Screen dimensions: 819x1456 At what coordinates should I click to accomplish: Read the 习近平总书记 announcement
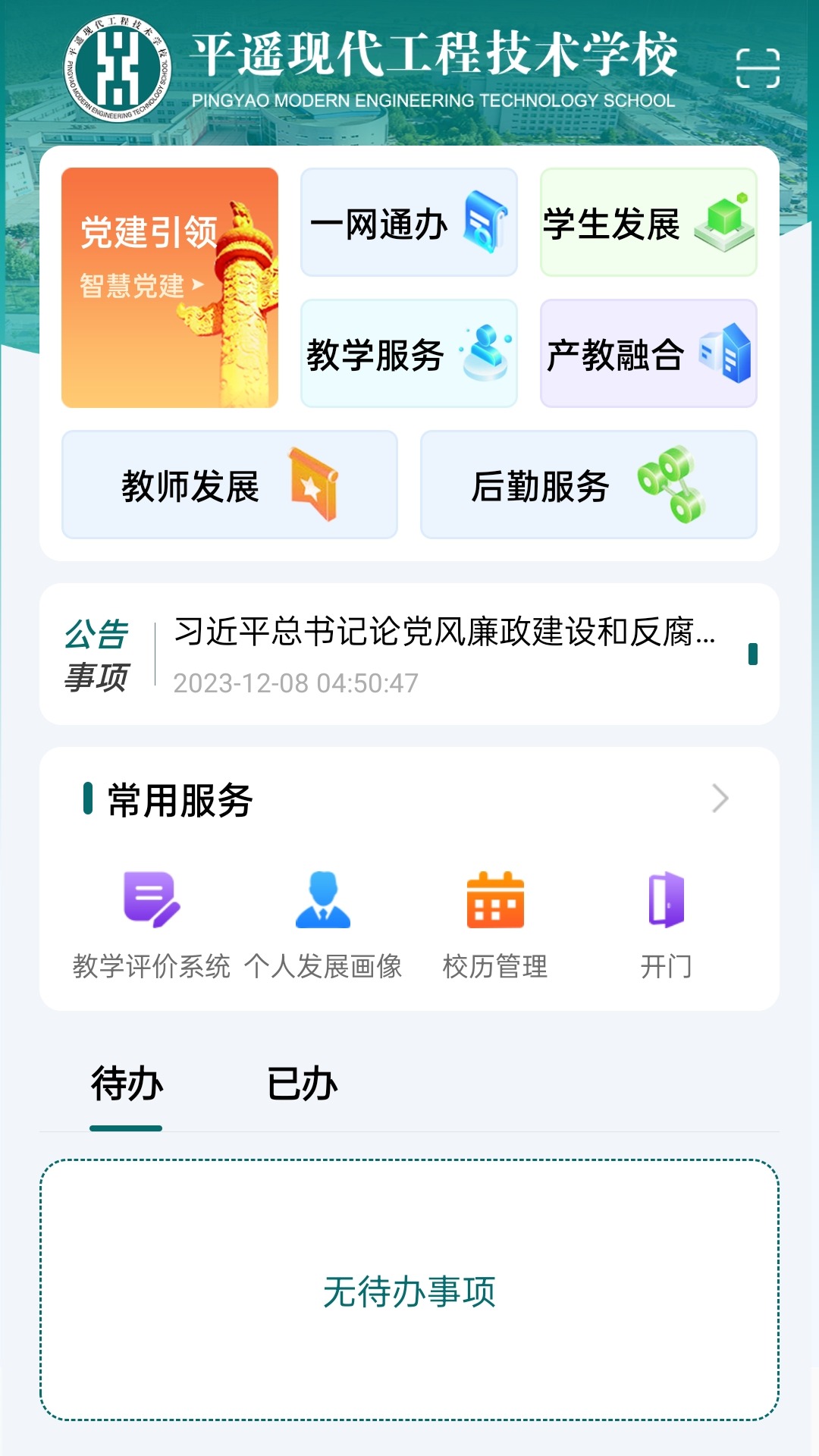pyautogui.click(x=444, y=632)
